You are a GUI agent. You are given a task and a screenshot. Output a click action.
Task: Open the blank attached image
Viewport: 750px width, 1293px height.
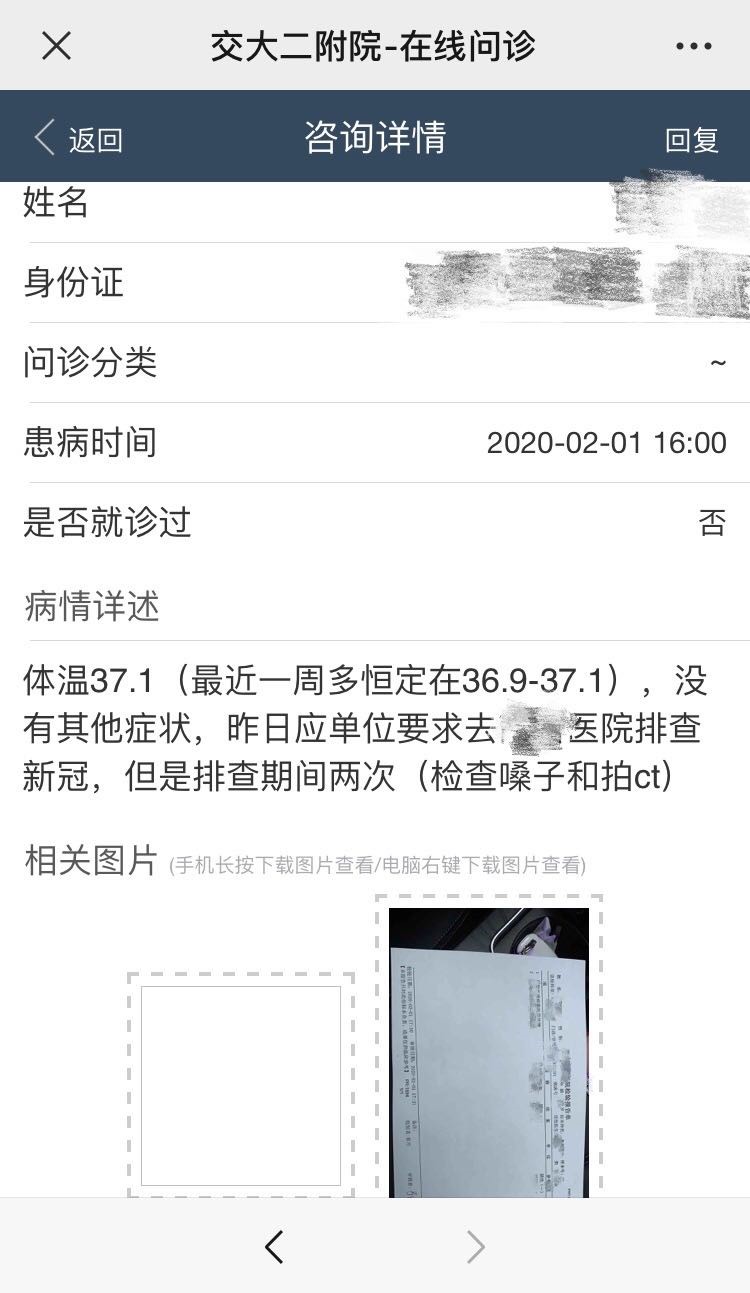coord(241,1085)
